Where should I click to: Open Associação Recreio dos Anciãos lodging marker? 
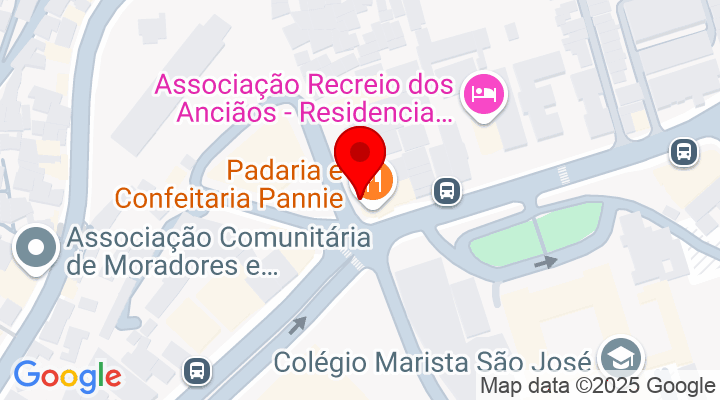(485, 96)
